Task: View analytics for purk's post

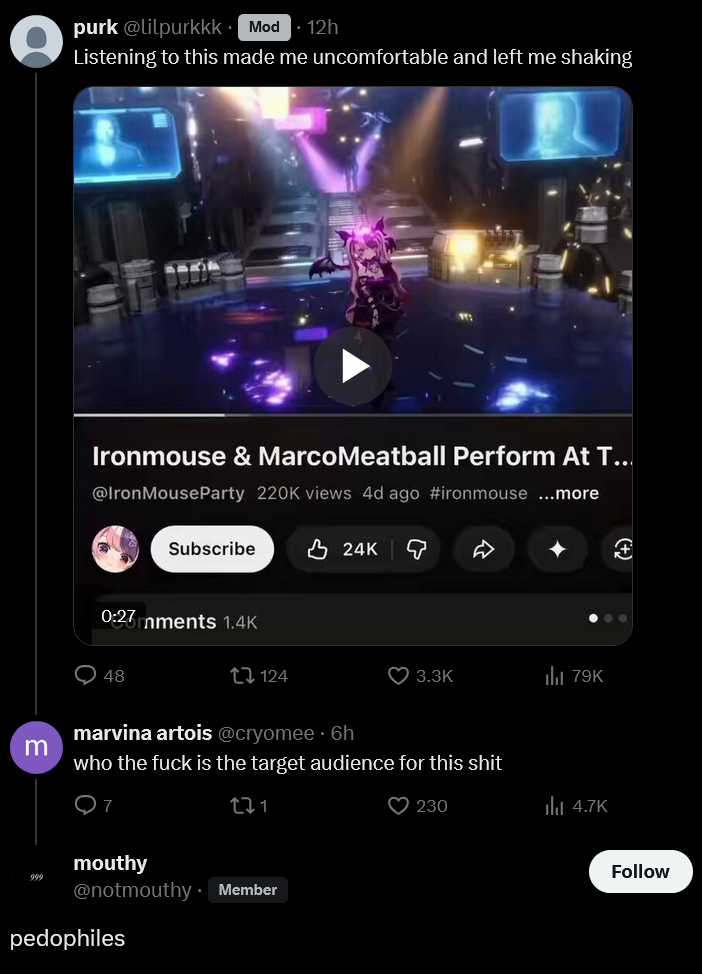Action: click(x=555, y=676)
